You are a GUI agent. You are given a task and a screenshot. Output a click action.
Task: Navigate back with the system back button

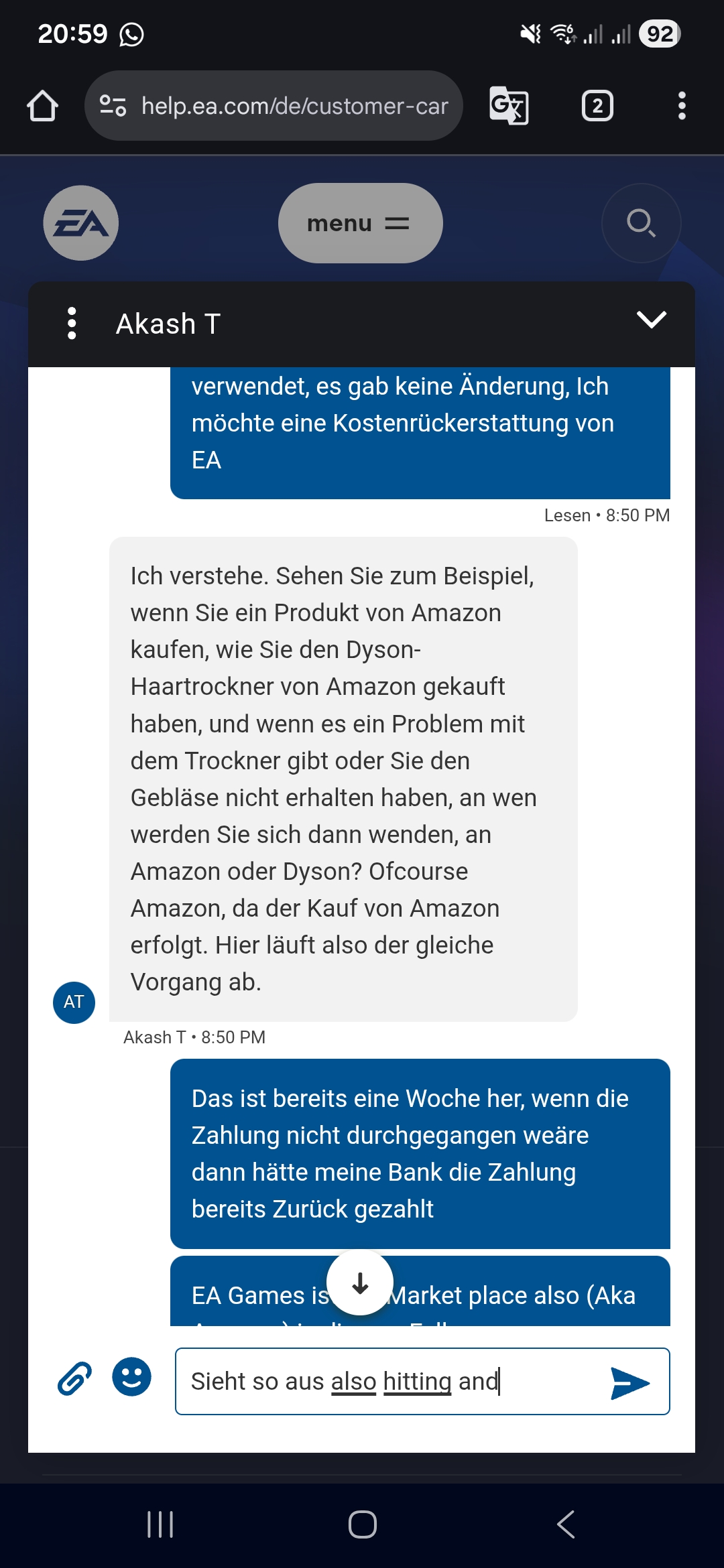(x=565, y=1524)
